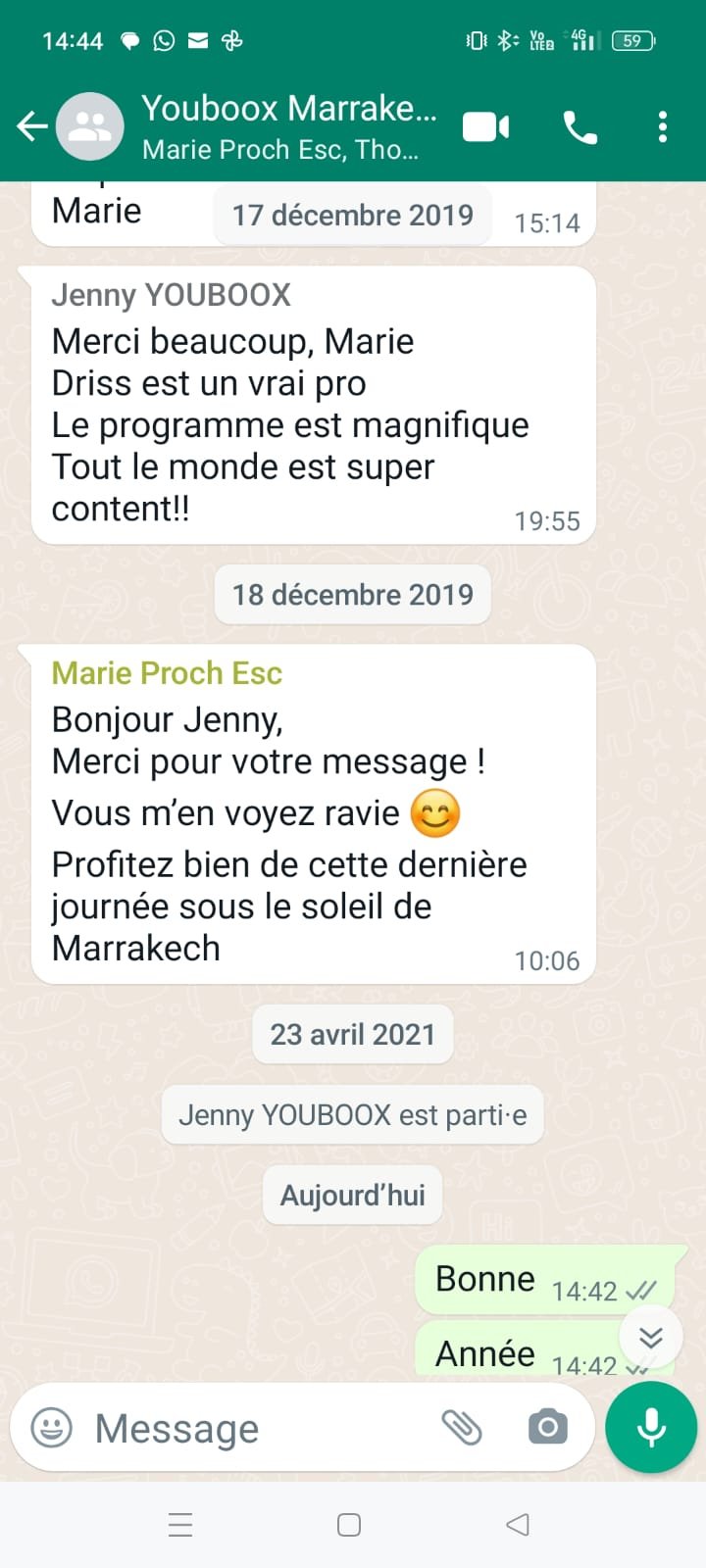Screen dimensions: 706x1568
Task: Jump to the latest messages
Action: (650, 1337)
